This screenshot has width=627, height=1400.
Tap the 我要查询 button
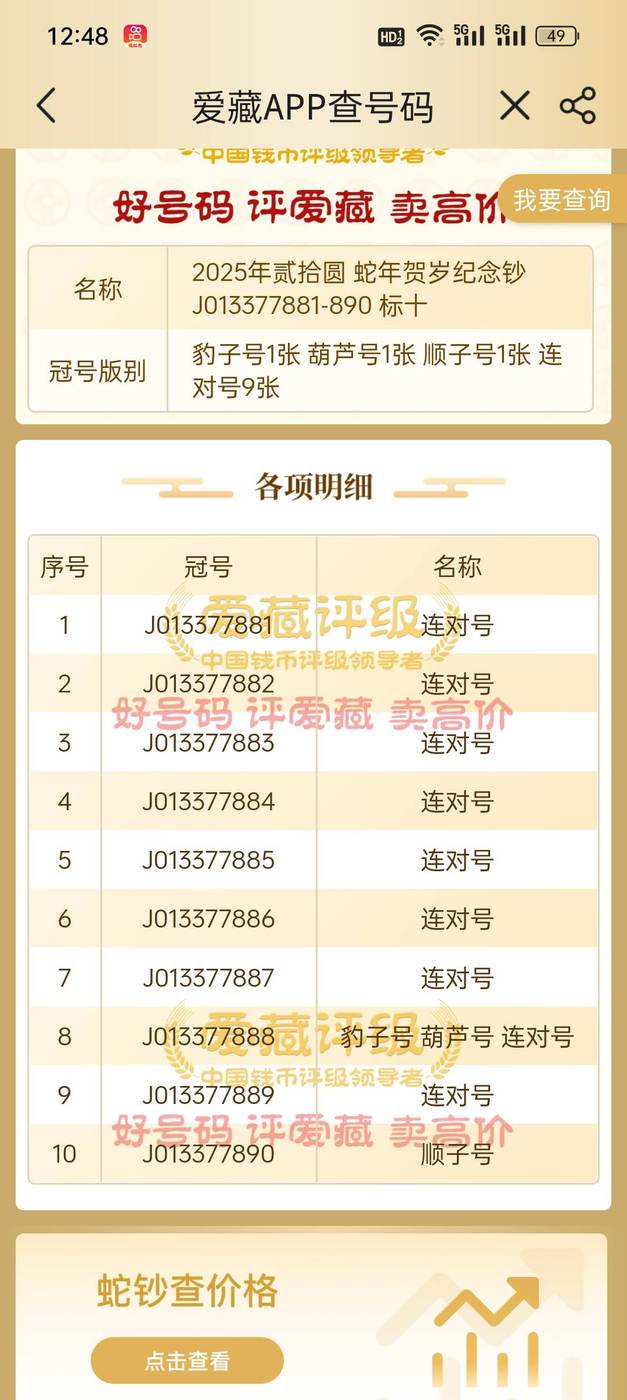(561, 200)
